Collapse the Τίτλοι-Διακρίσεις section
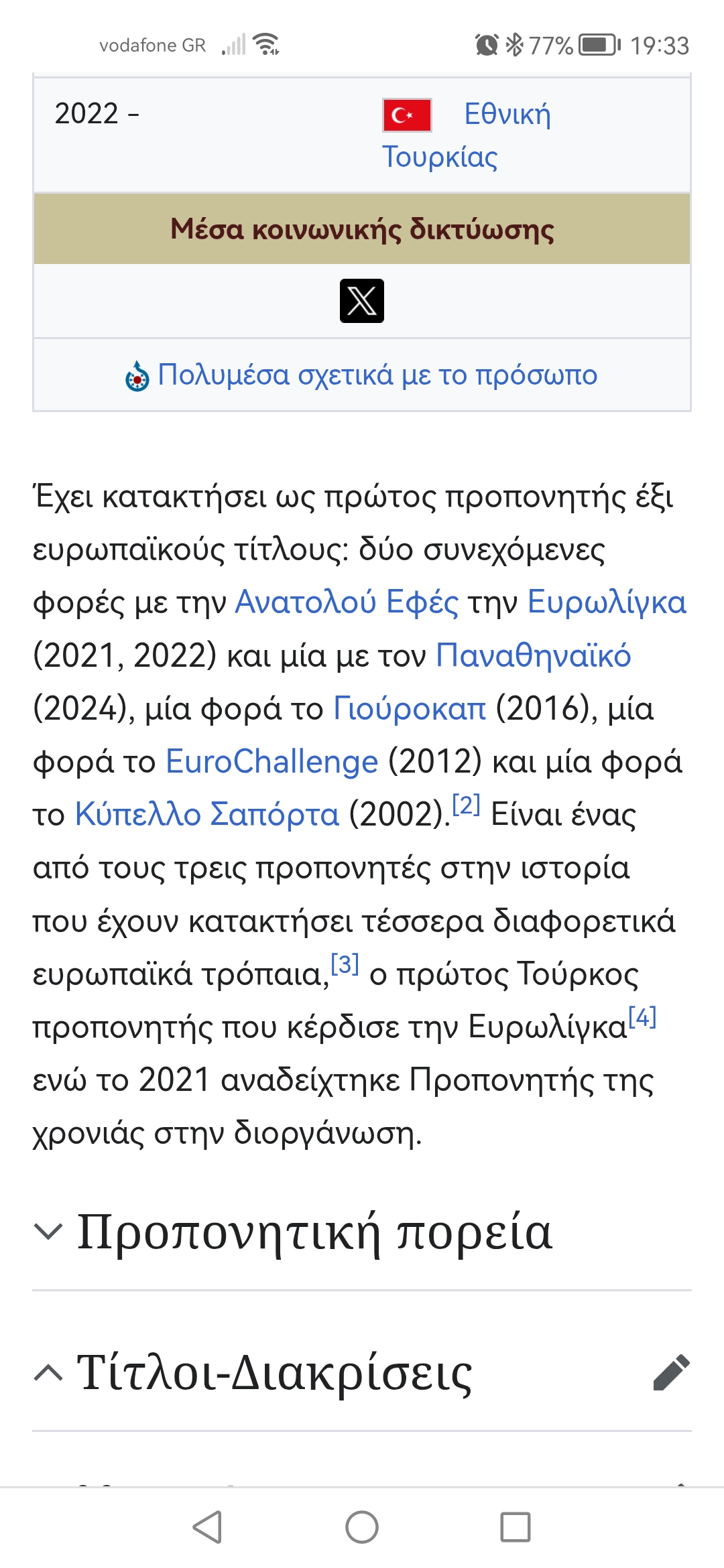This screenshot has height=1568, width=724. tap(274, 1372)
